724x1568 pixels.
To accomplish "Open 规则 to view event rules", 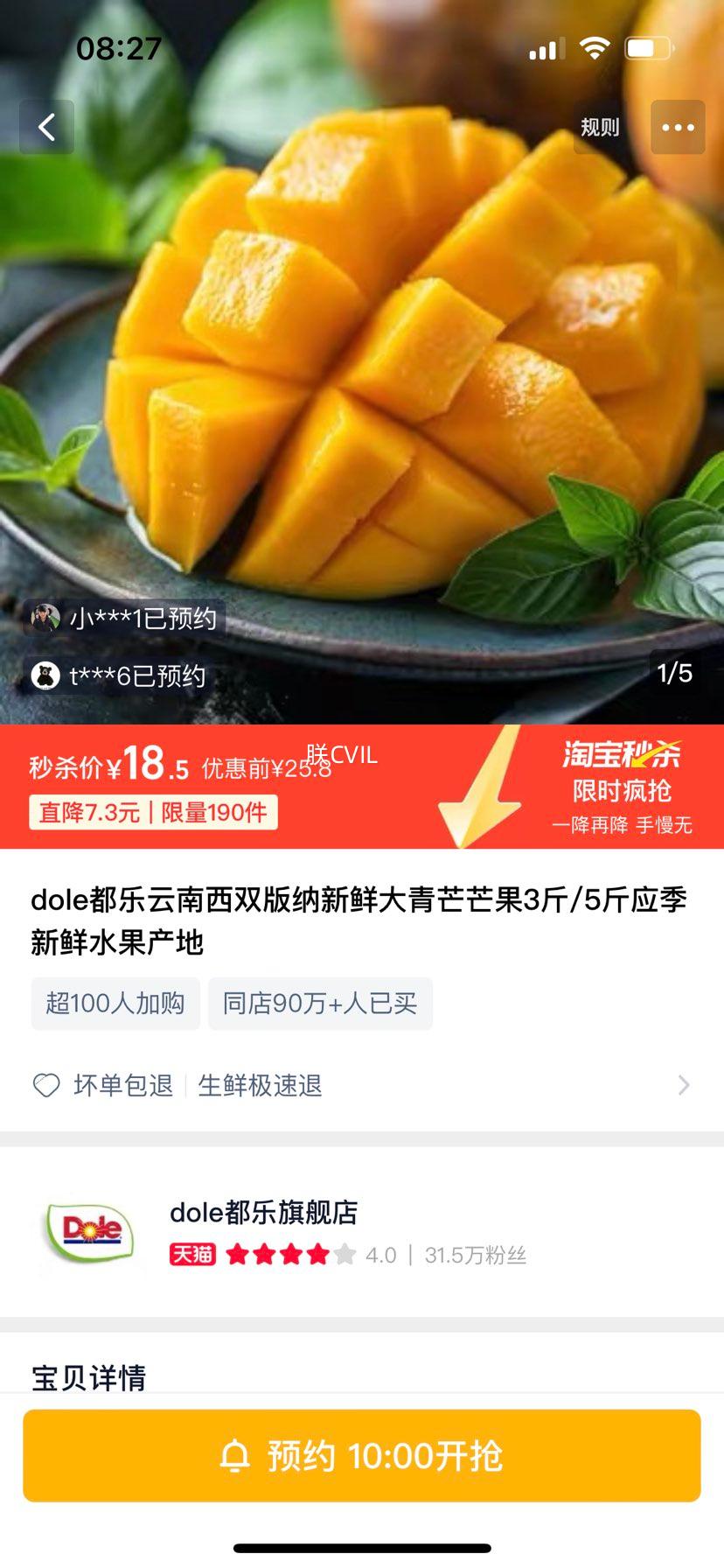I will 600,126.
